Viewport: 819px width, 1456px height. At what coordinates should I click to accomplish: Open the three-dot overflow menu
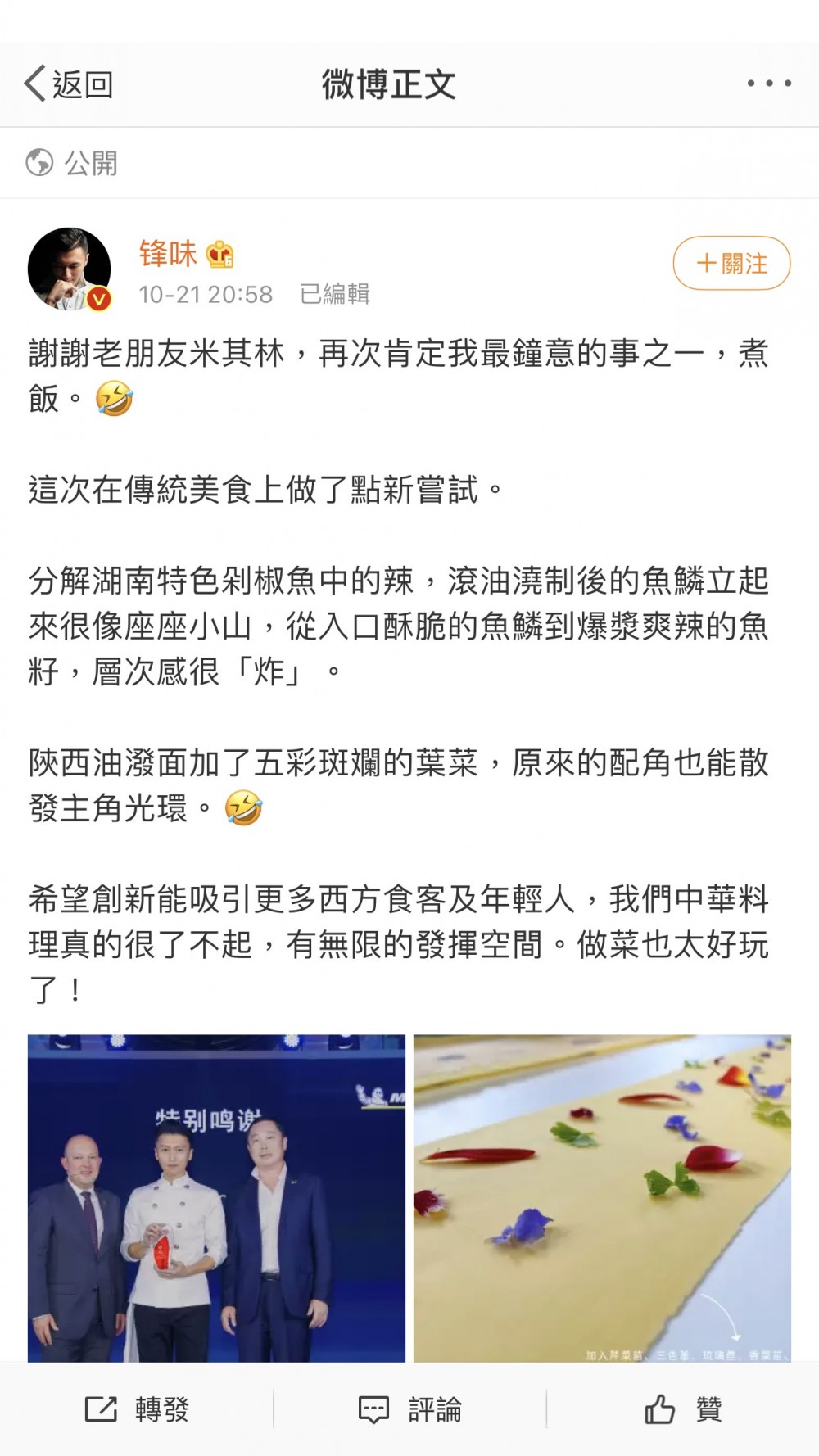pos(769,84)
